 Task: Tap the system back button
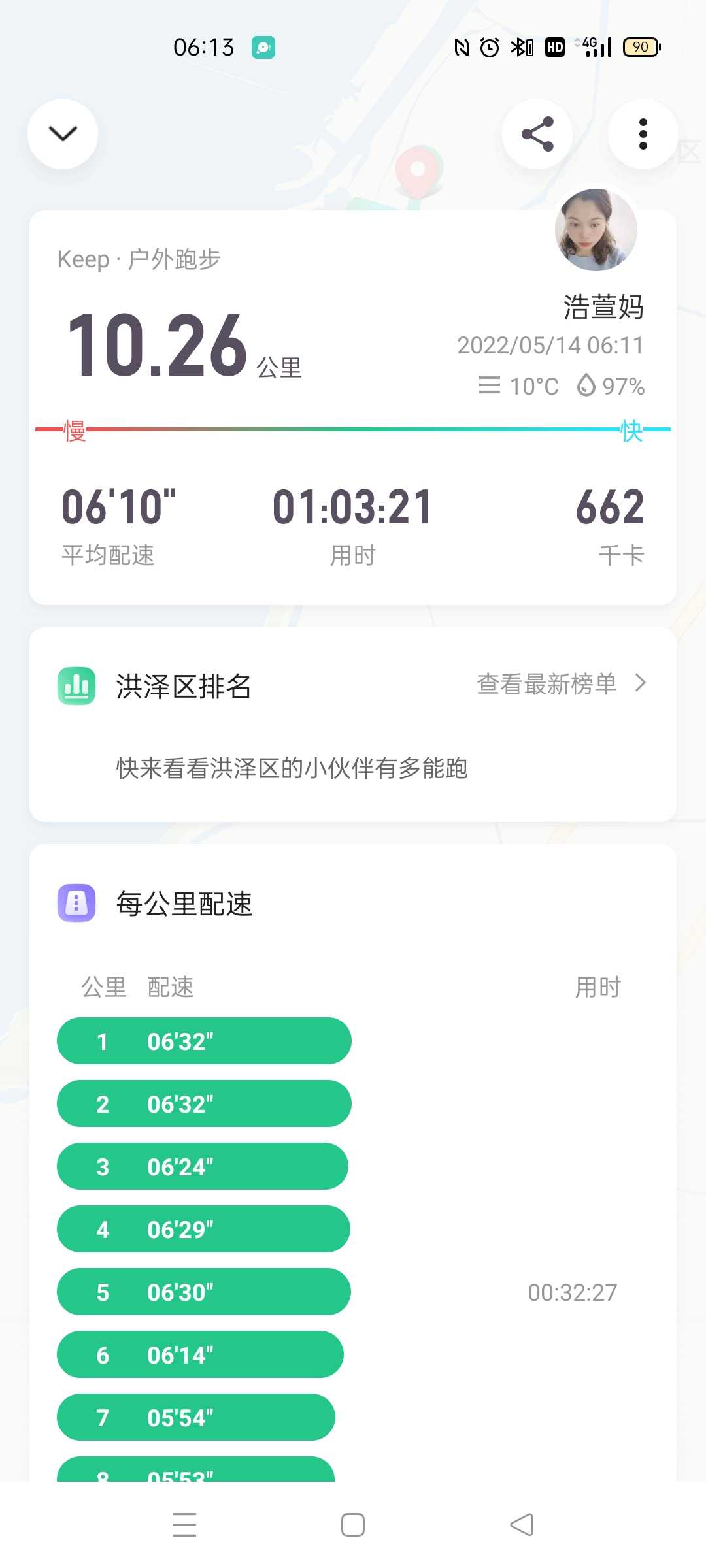tap(522, 1525)
